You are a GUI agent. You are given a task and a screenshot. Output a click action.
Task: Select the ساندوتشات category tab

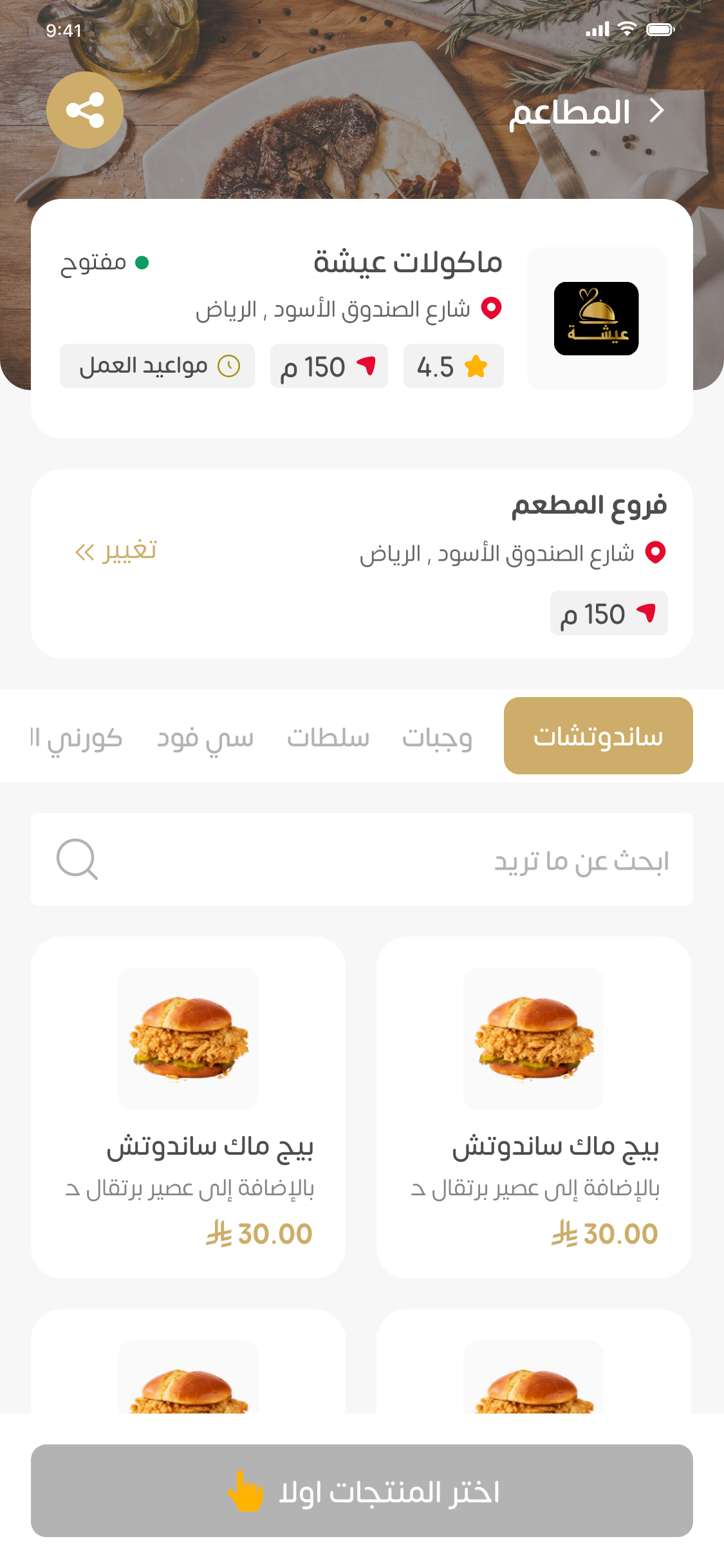point(598,736)
